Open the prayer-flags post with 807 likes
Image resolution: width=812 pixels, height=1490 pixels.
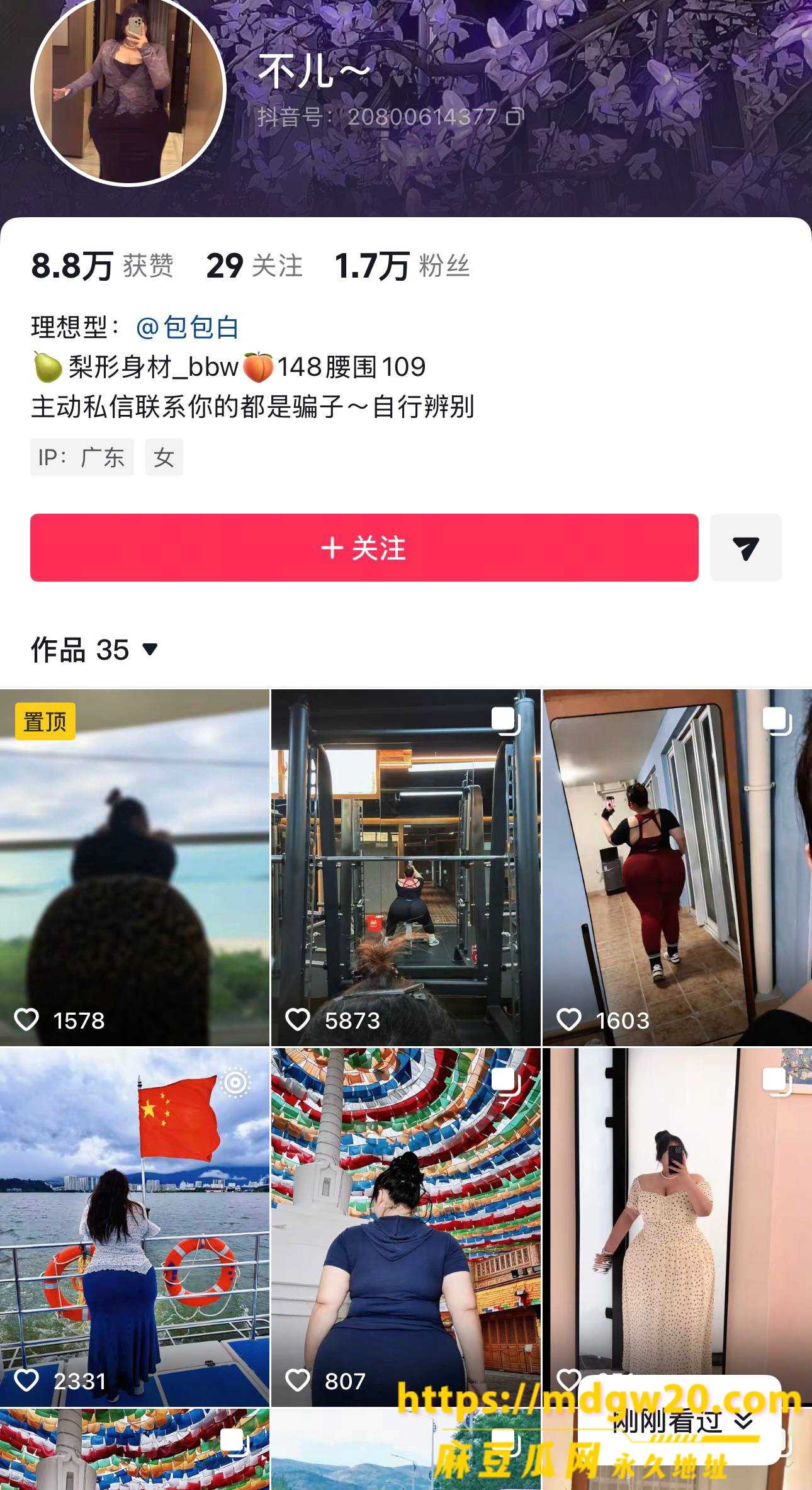pyautogui.click(x=405, y=1228)
